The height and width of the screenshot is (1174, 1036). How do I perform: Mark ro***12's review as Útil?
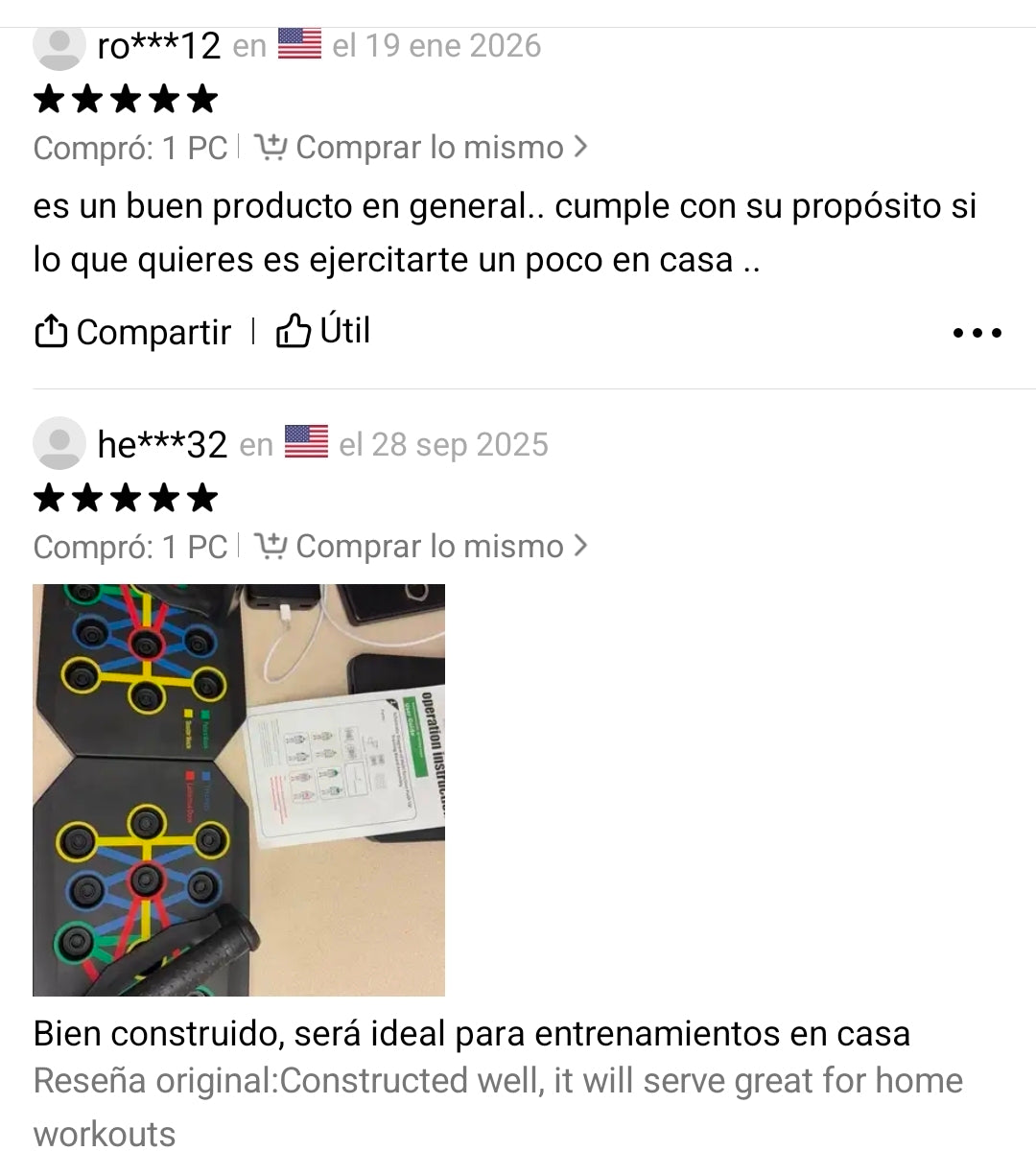[323, 331]
